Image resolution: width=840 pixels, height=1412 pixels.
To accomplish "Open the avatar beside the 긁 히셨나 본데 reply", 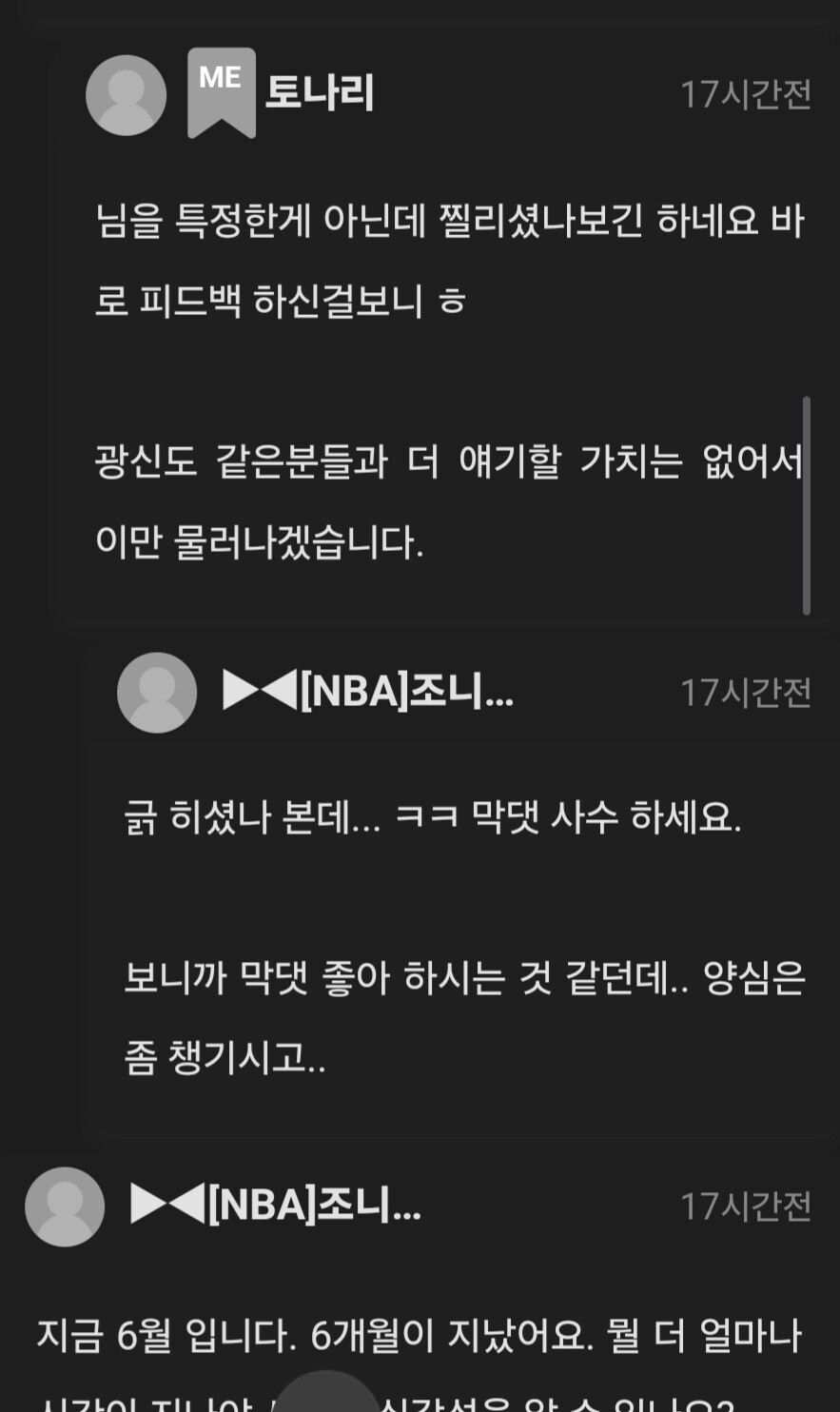I will point(157,693).
